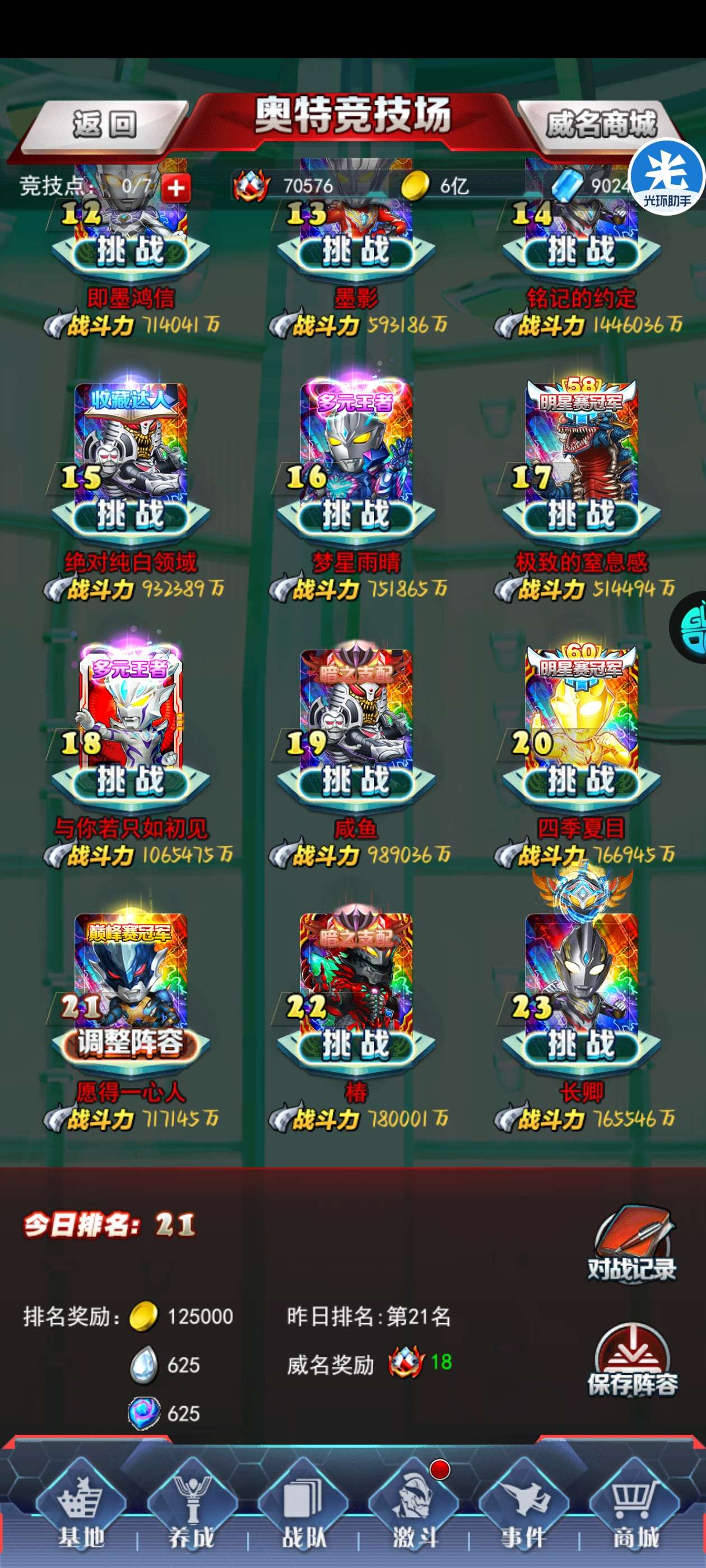Open the 光环助手 floating assistant
The image size is (706, 1568).
pyautogui.click(x=667, y=178)
